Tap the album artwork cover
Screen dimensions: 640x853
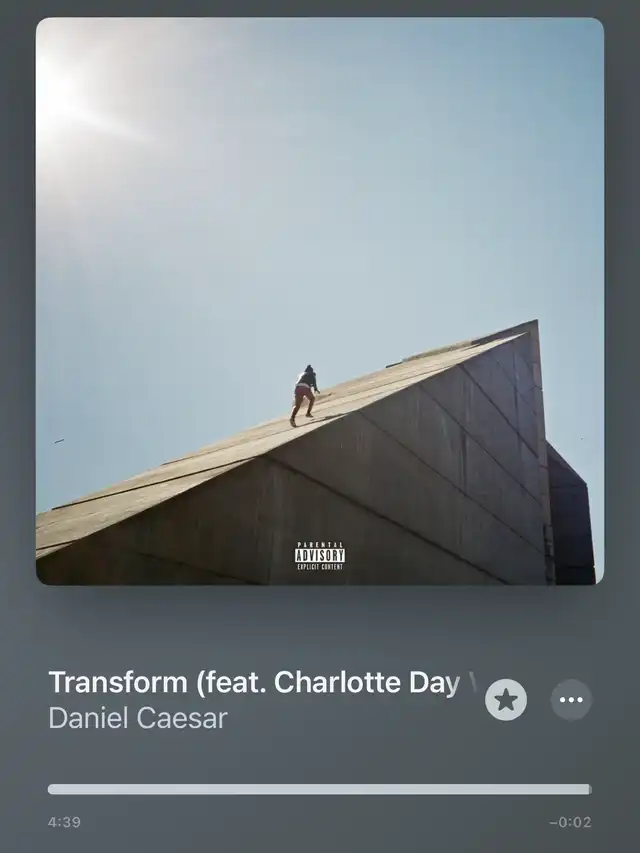(320, 300)
